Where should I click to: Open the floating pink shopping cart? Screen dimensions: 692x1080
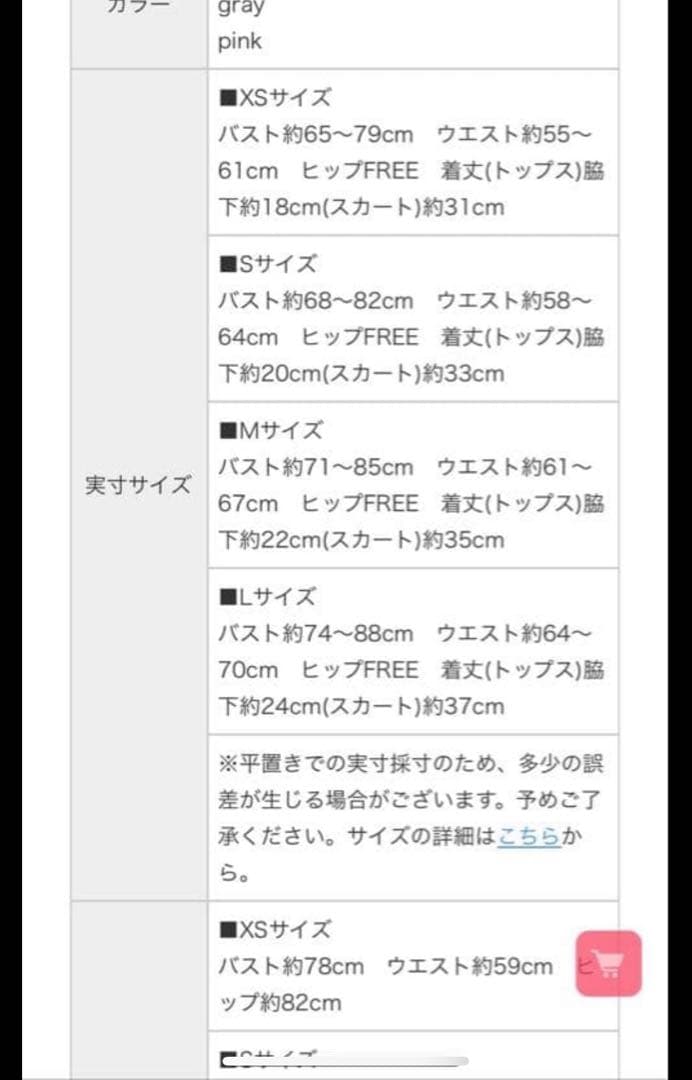pos(608,964)
